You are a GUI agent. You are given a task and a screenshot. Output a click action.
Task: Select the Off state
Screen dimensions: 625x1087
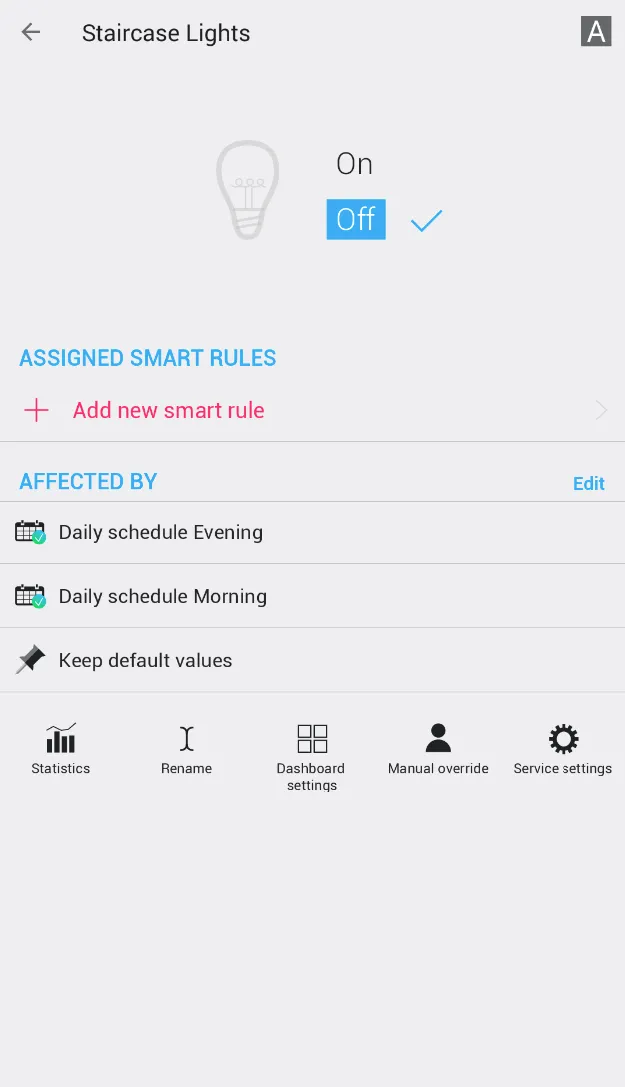355,219
